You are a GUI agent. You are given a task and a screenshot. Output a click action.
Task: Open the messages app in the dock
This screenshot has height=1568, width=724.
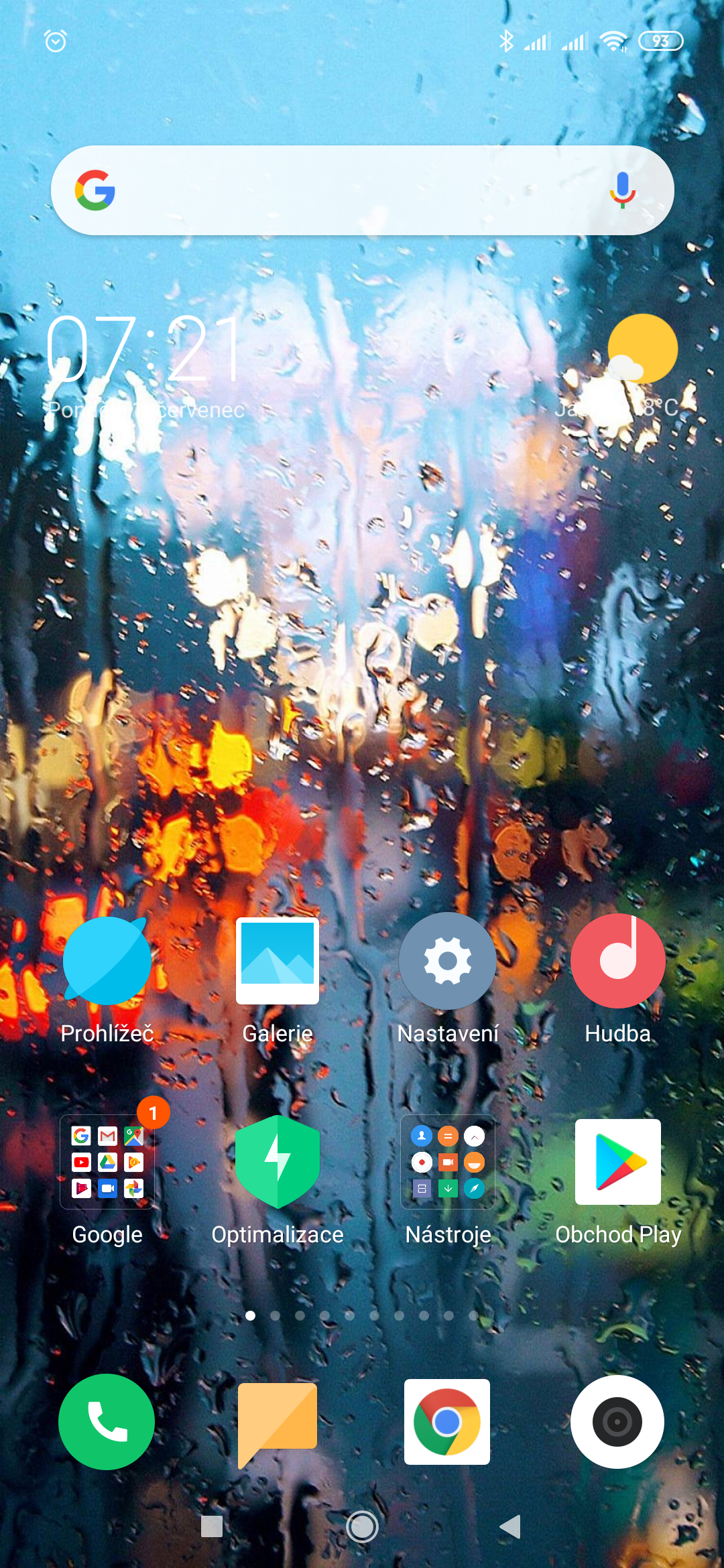pyautogui.click(x=278, y=1422)
